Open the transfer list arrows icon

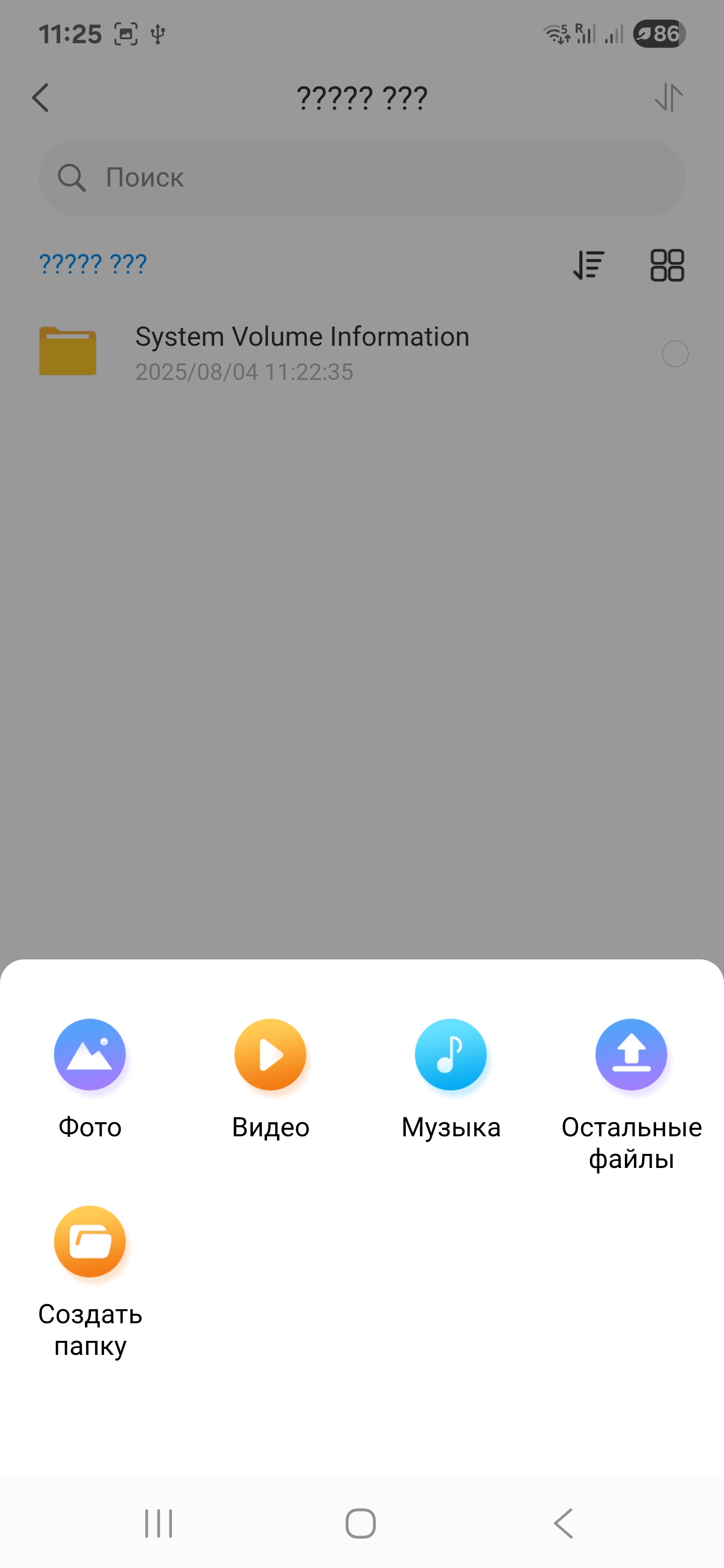pos(669,98)
